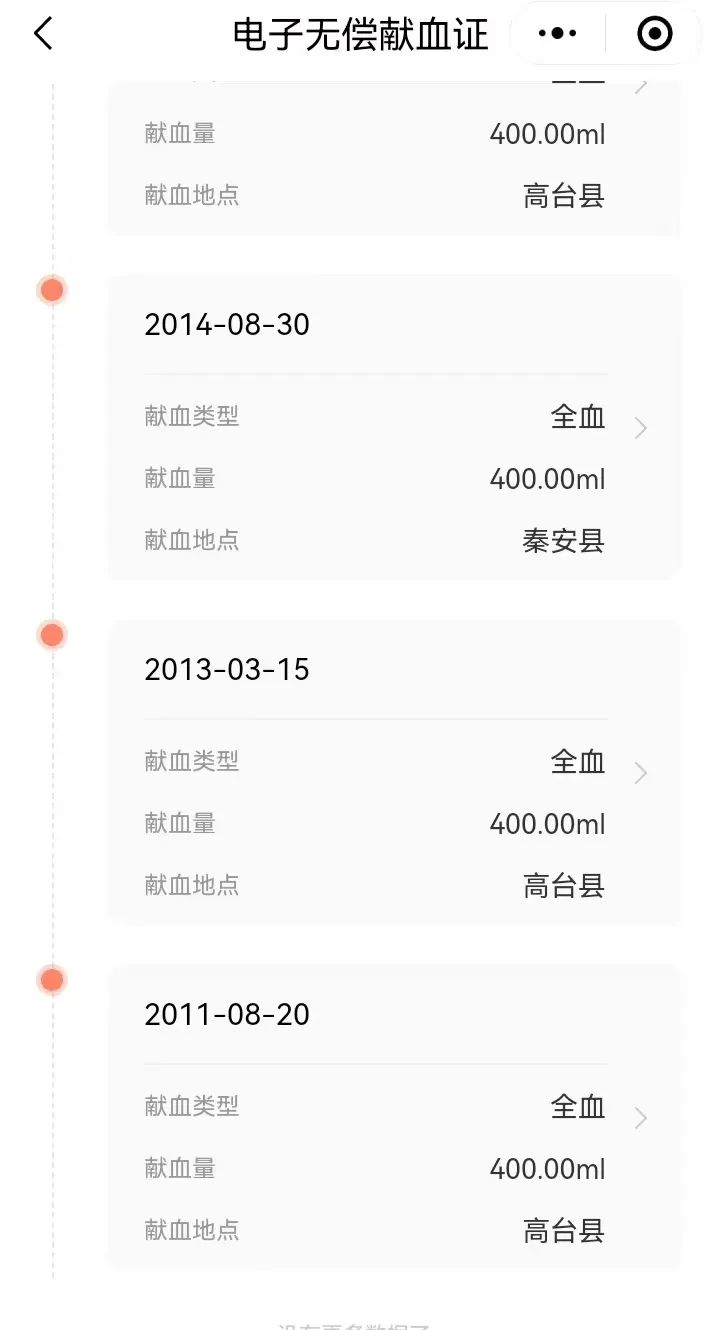Open the mini program more-options menu
Image resolution: width=720 pixels, height=1330 pixels.
(x=557, y=34)
